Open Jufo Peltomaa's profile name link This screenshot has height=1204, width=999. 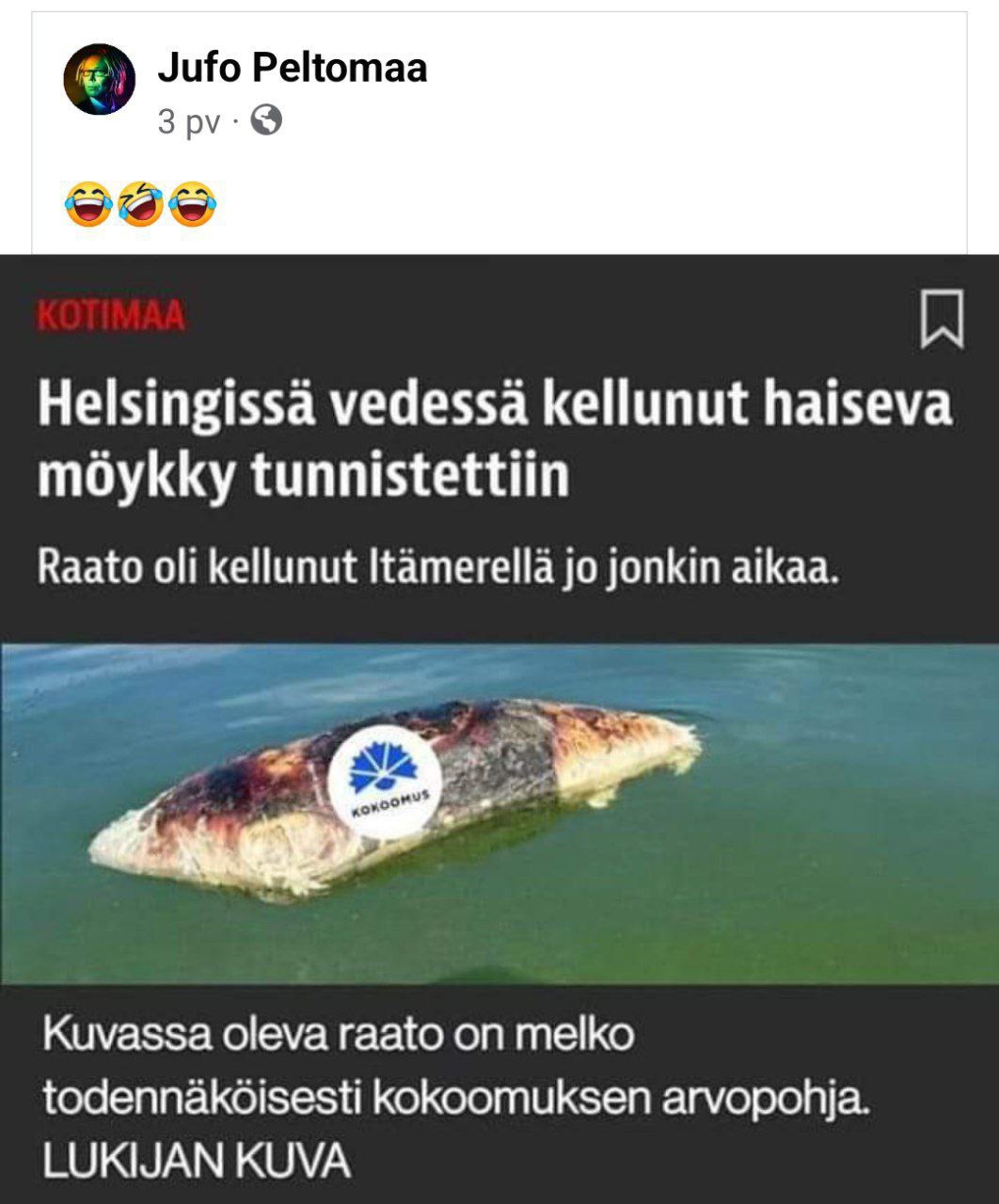point(292,68)
